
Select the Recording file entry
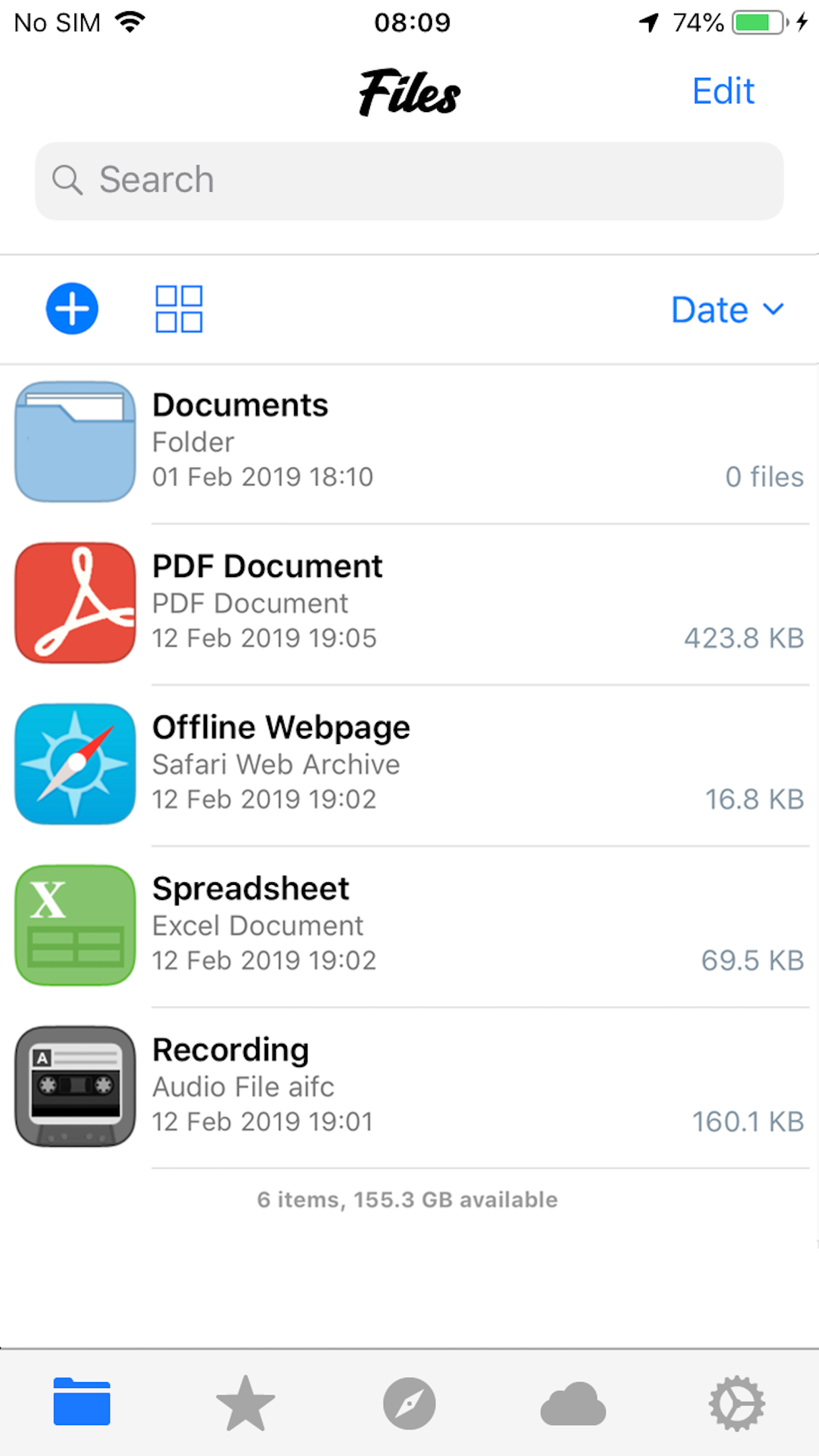click(x=409, y=1087)
